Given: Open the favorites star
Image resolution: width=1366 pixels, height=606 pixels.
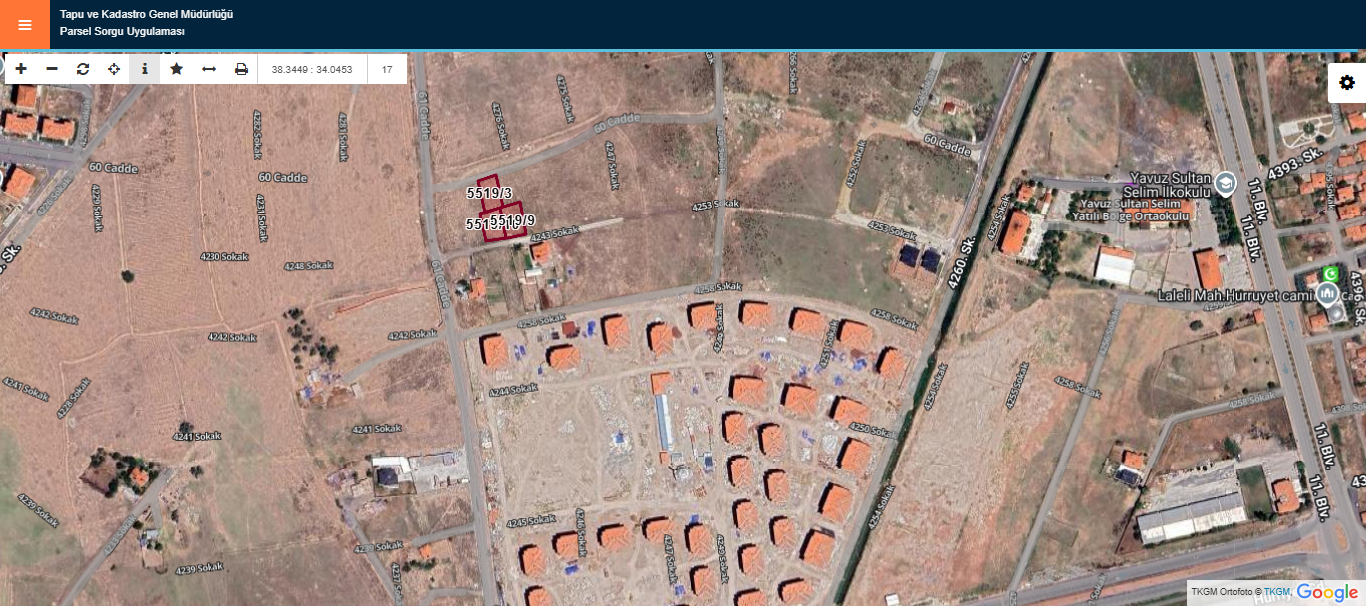Looking at the screenshot, I should [176, 69].
